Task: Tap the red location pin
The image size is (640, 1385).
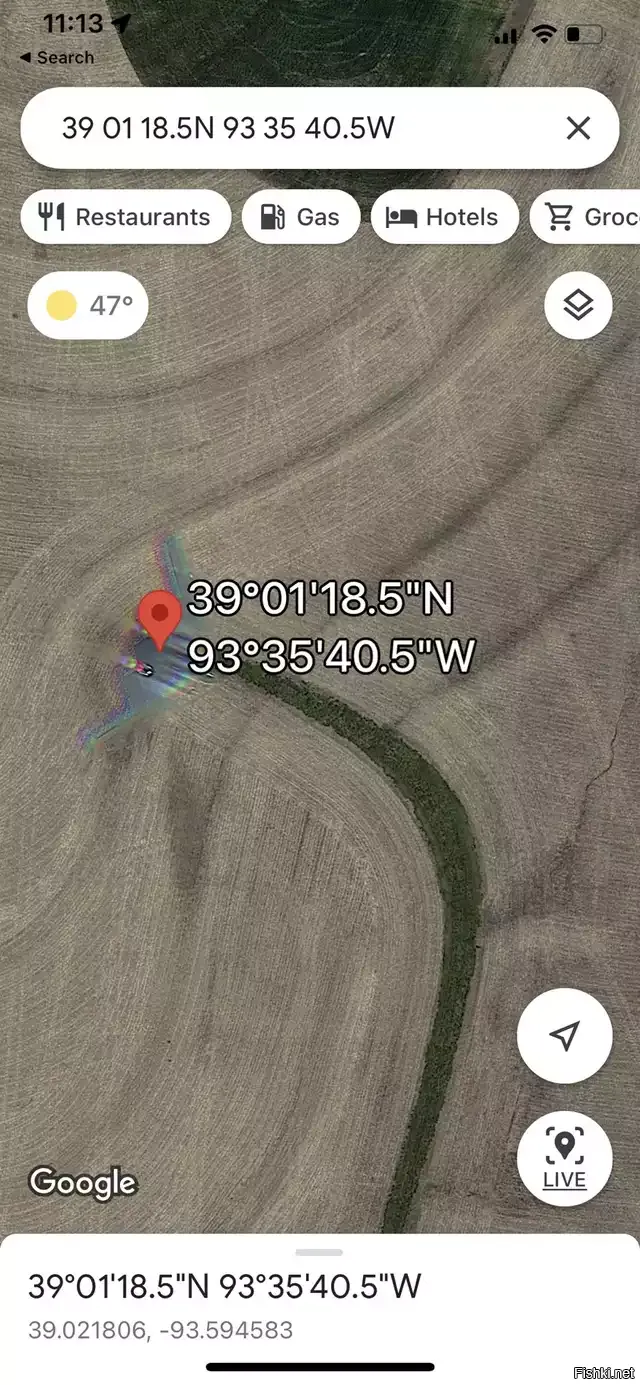Action: (x=159, y=617)
